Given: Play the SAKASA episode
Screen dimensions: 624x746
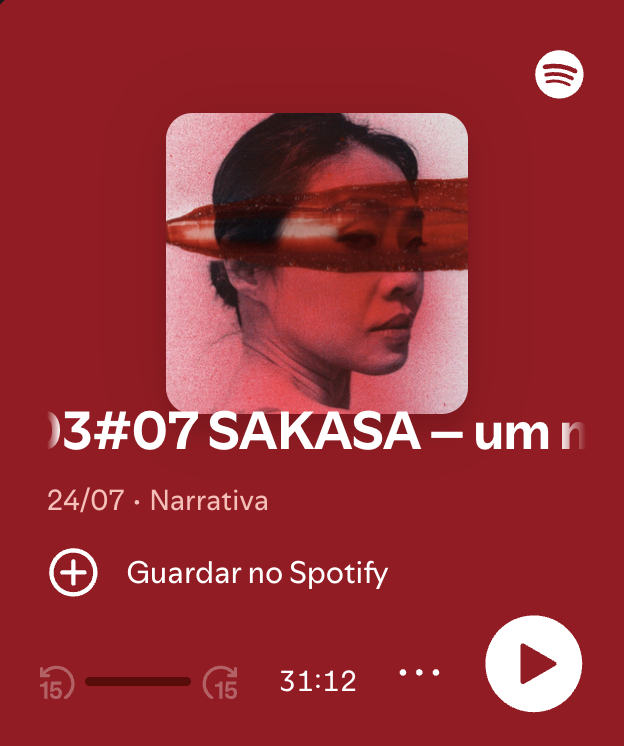Looking at the screenshot, I should pyautogui.click(x=533, y=664).
